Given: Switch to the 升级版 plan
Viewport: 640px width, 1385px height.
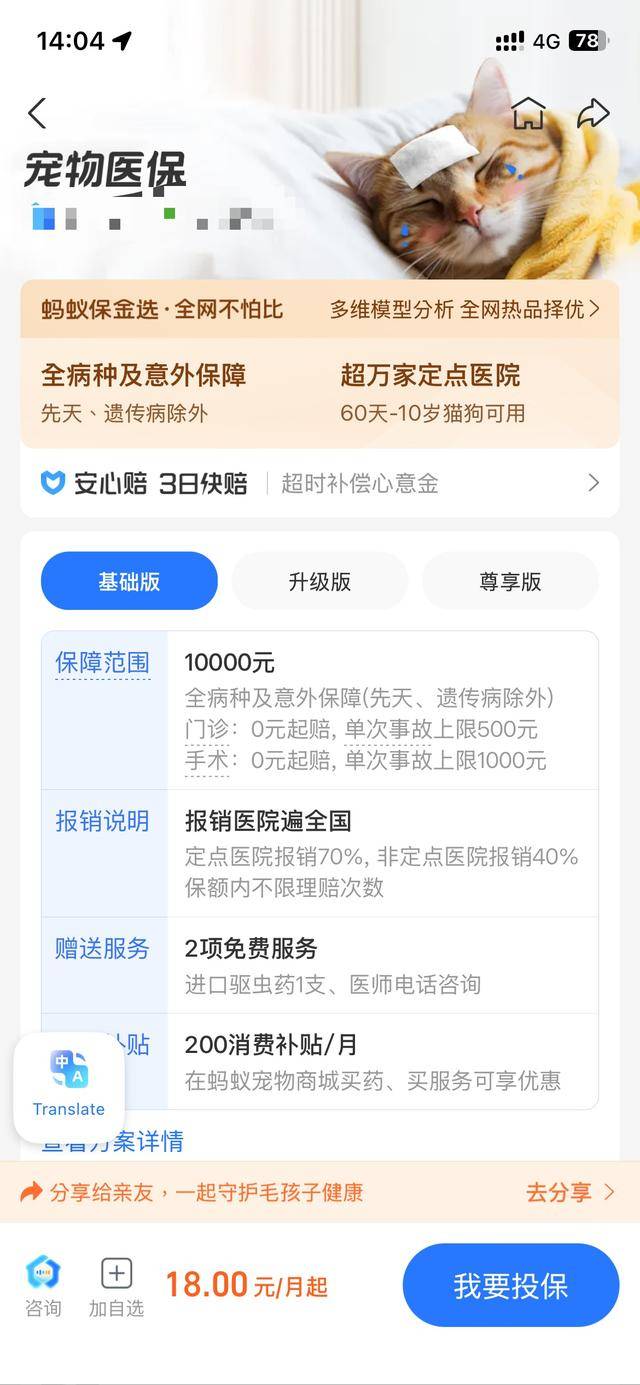Looking at the screenshot, I should 320,581.
